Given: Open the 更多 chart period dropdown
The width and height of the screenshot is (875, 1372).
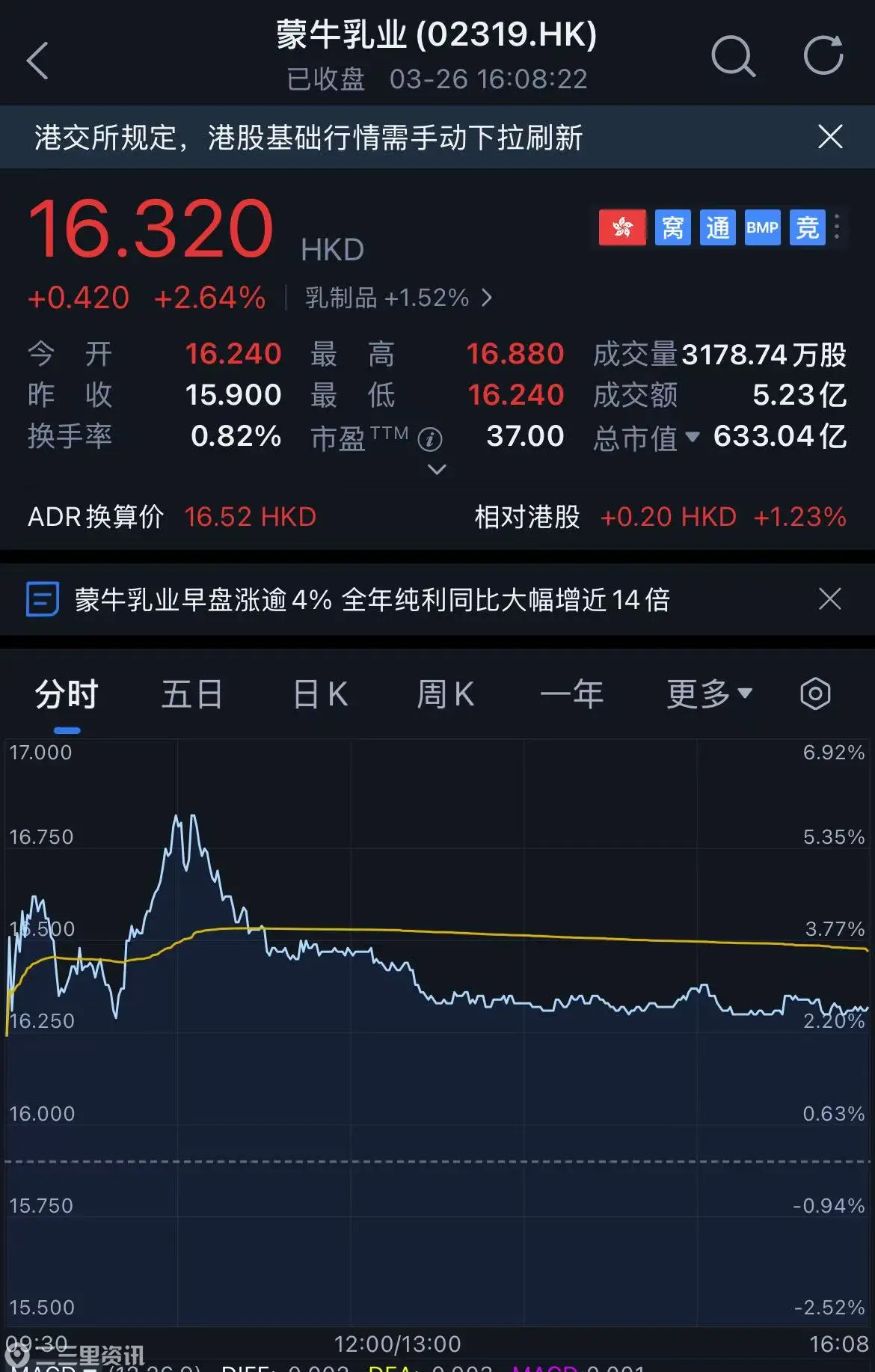Looking at the screenshot, I should [x=709, y=694].
